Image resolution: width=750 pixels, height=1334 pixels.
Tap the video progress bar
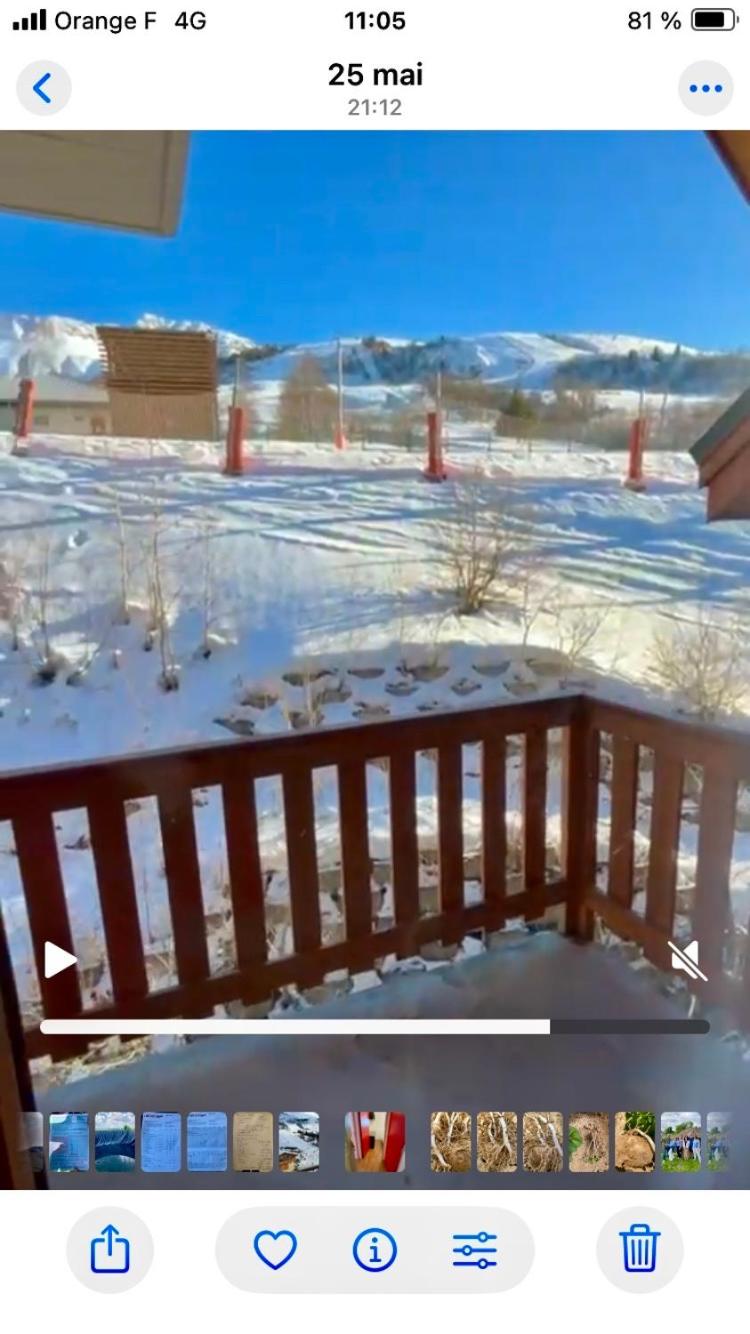point(374,1026)
